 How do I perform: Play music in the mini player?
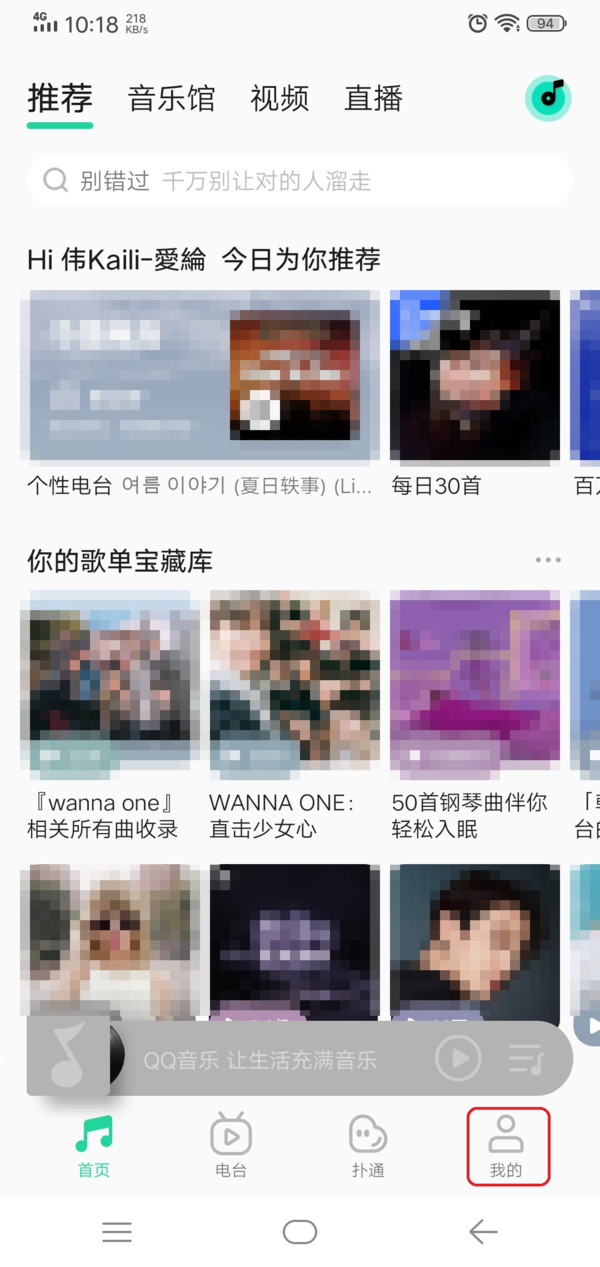click(x=459, y=1058)
